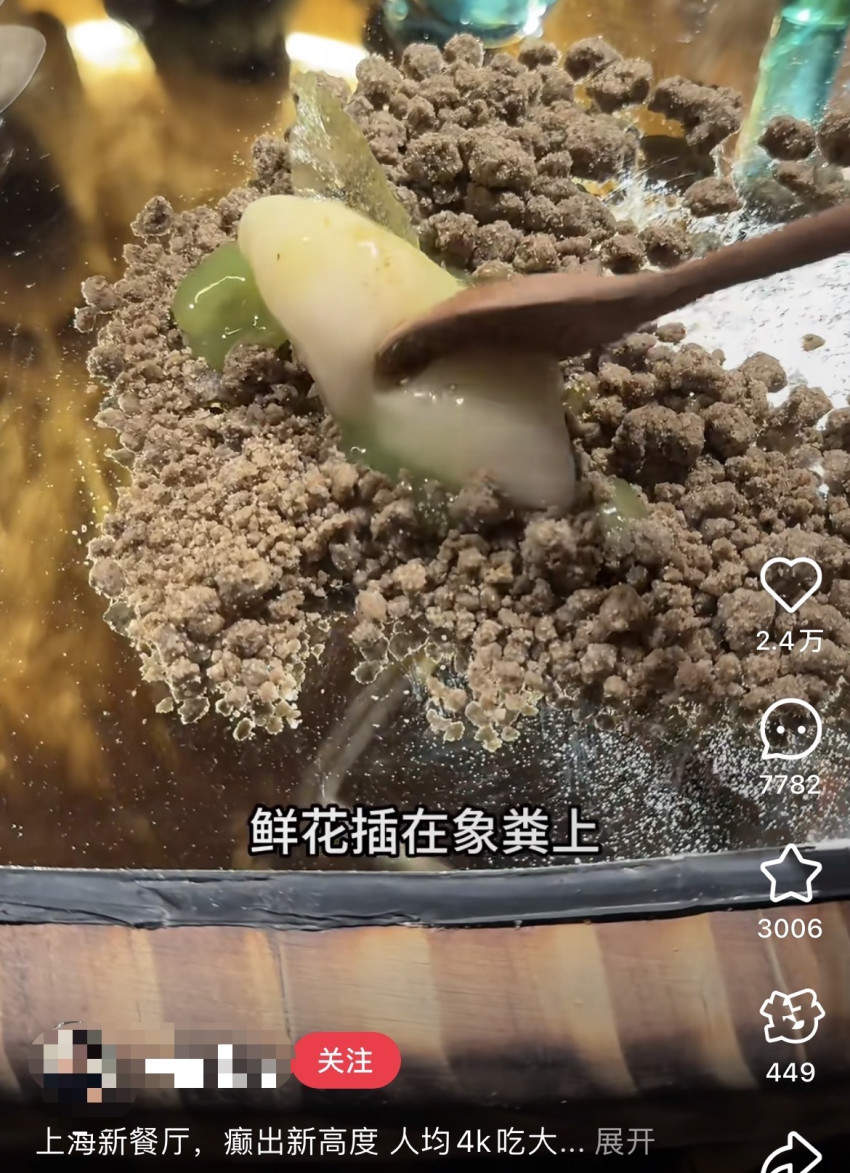Like this video with the heart icon
This screenshot has height=1173, width=850.
[x=790, y=583]
